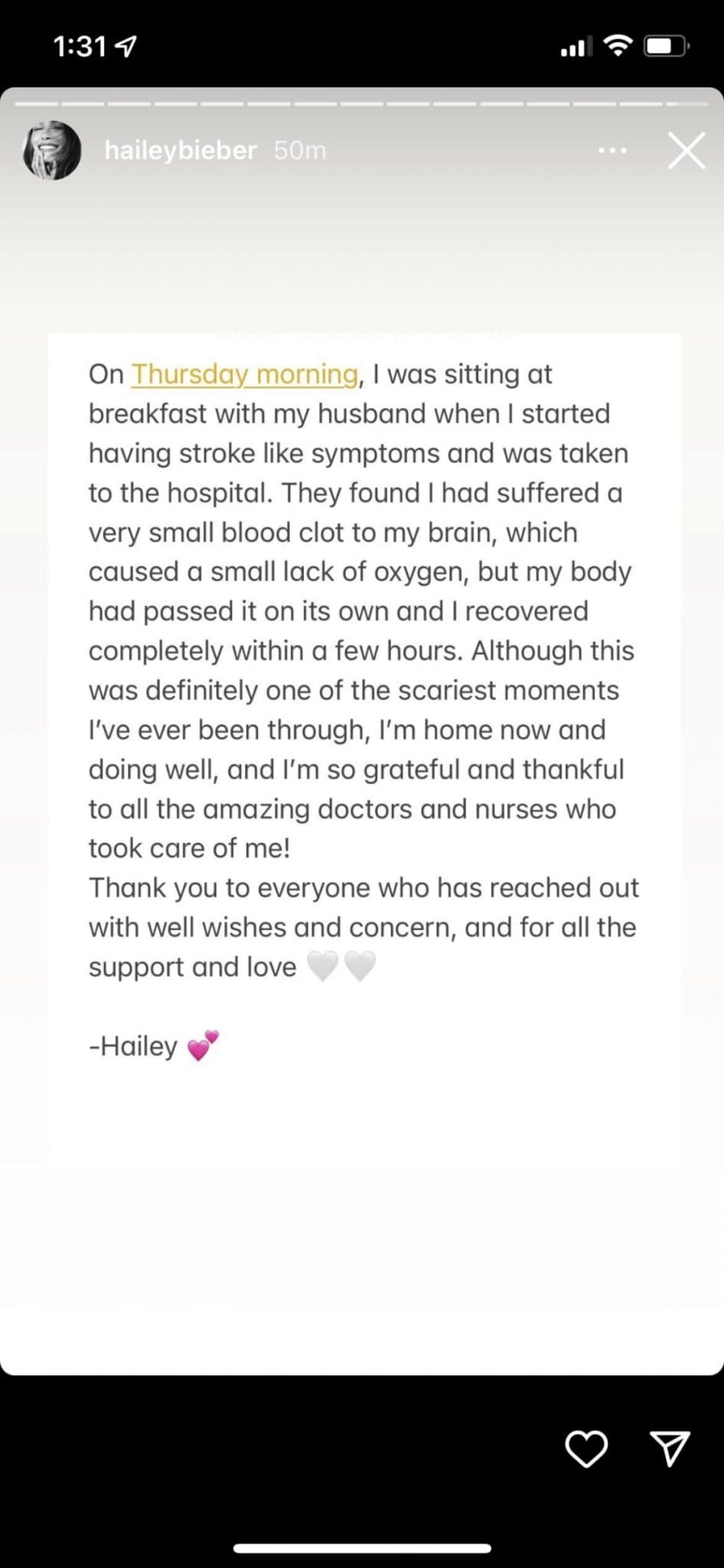Screen dimensions: 724x1568
Task: Click the location arrow next to the time
Action: pos(124,46)
